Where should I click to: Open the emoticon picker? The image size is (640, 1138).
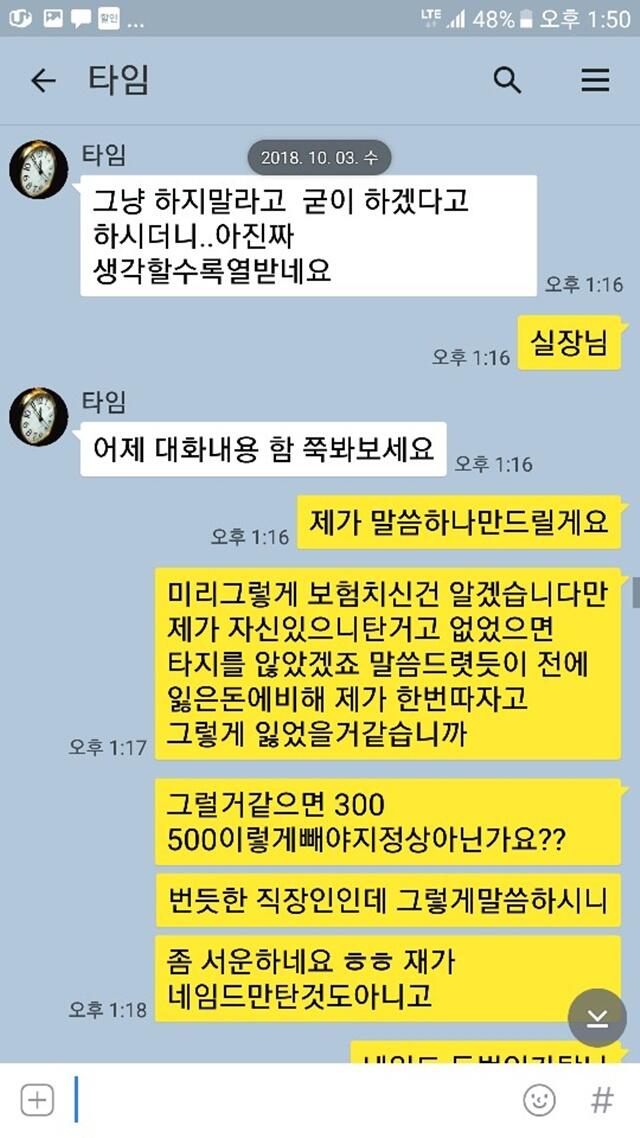pos(539,1100)
